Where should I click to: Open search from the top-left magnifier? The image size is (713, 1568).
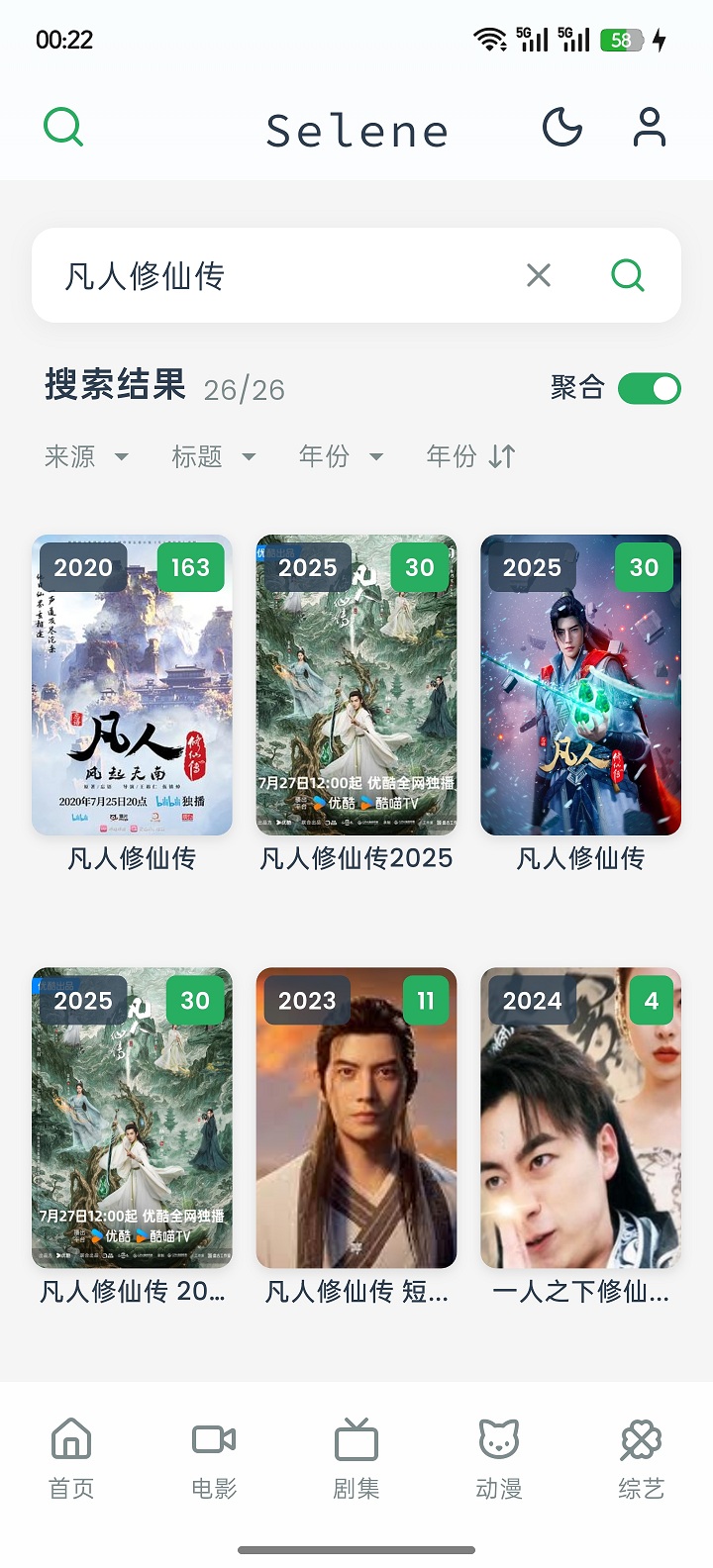64,128
